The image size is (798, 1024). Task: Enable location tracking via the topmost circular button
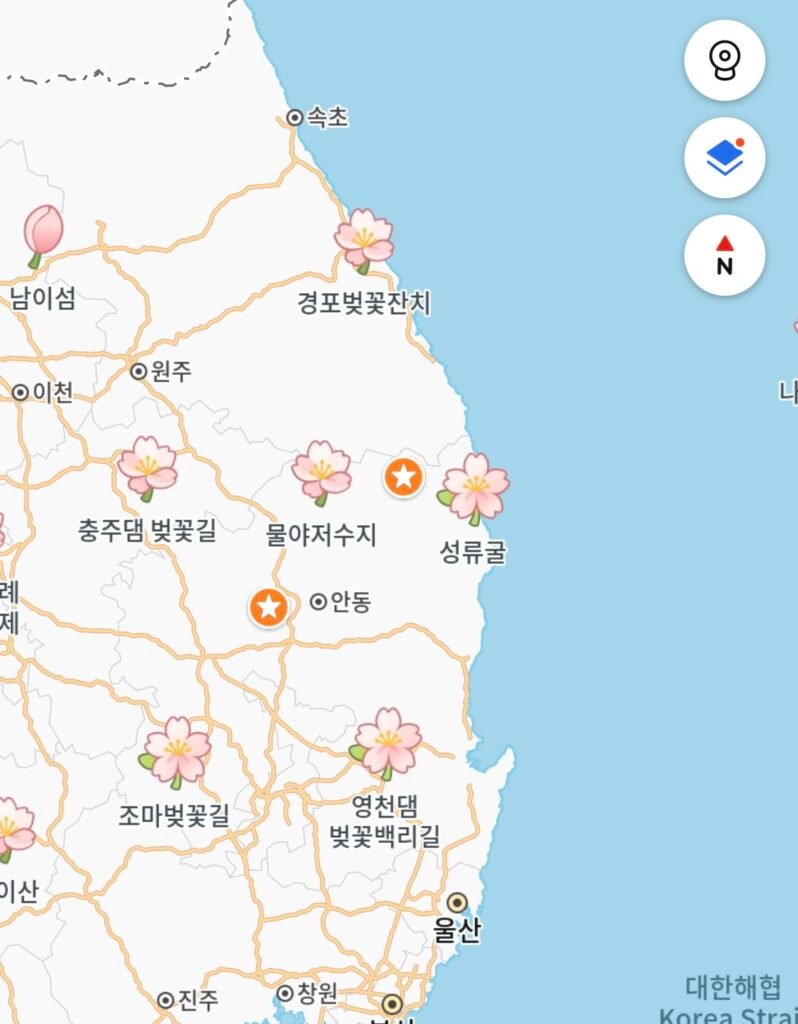point(724,60)
